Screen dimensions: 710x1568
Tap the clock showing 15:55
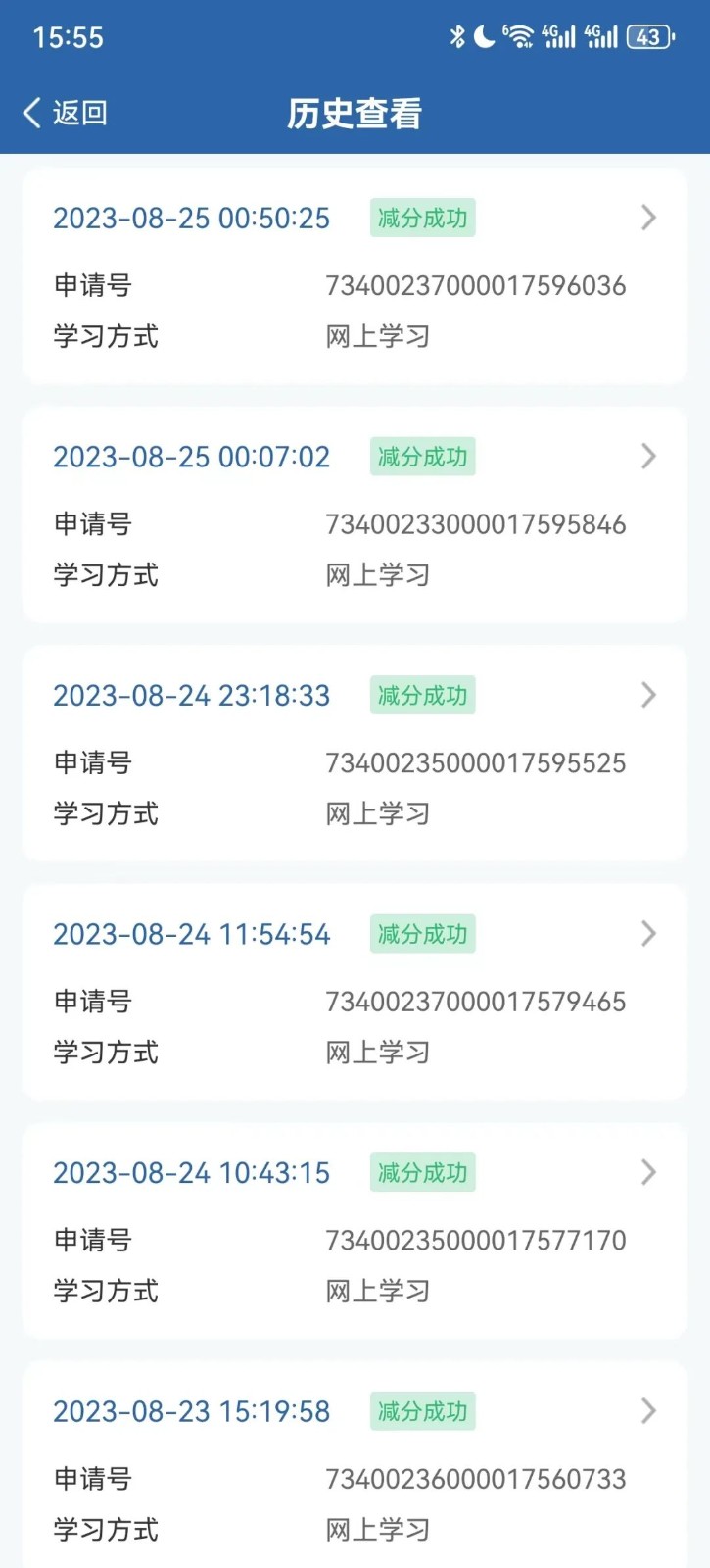pos(69,37)
